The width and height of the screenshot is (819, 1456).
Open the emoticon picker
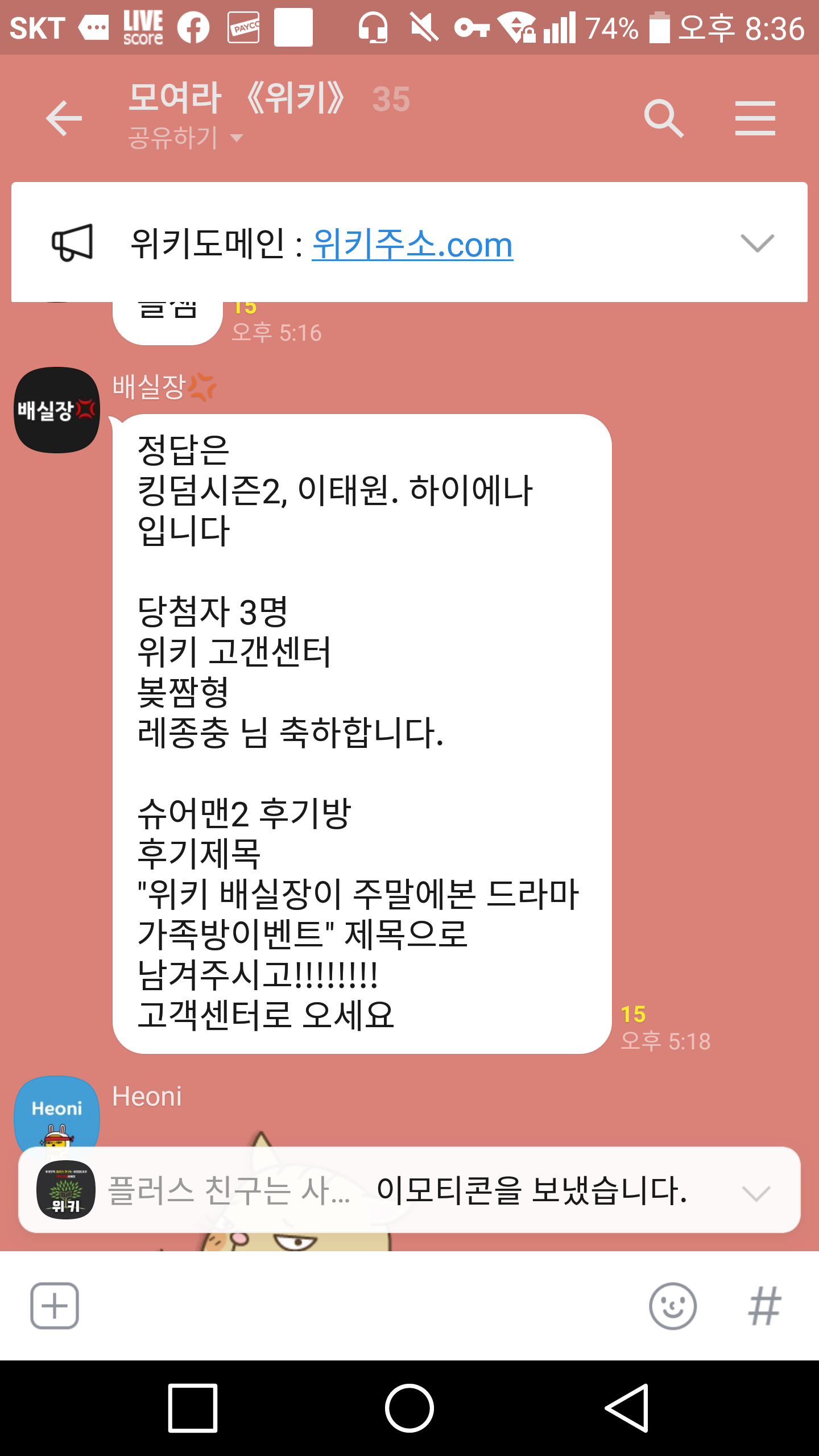[672, 1306]
